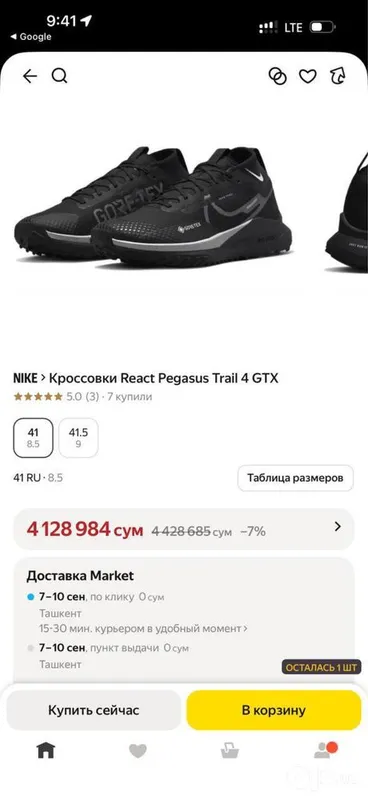The height and width of the screenshot is (800, 368).
Task: Open the cart tab in bottom bar
Action: (x=230, y=751)
